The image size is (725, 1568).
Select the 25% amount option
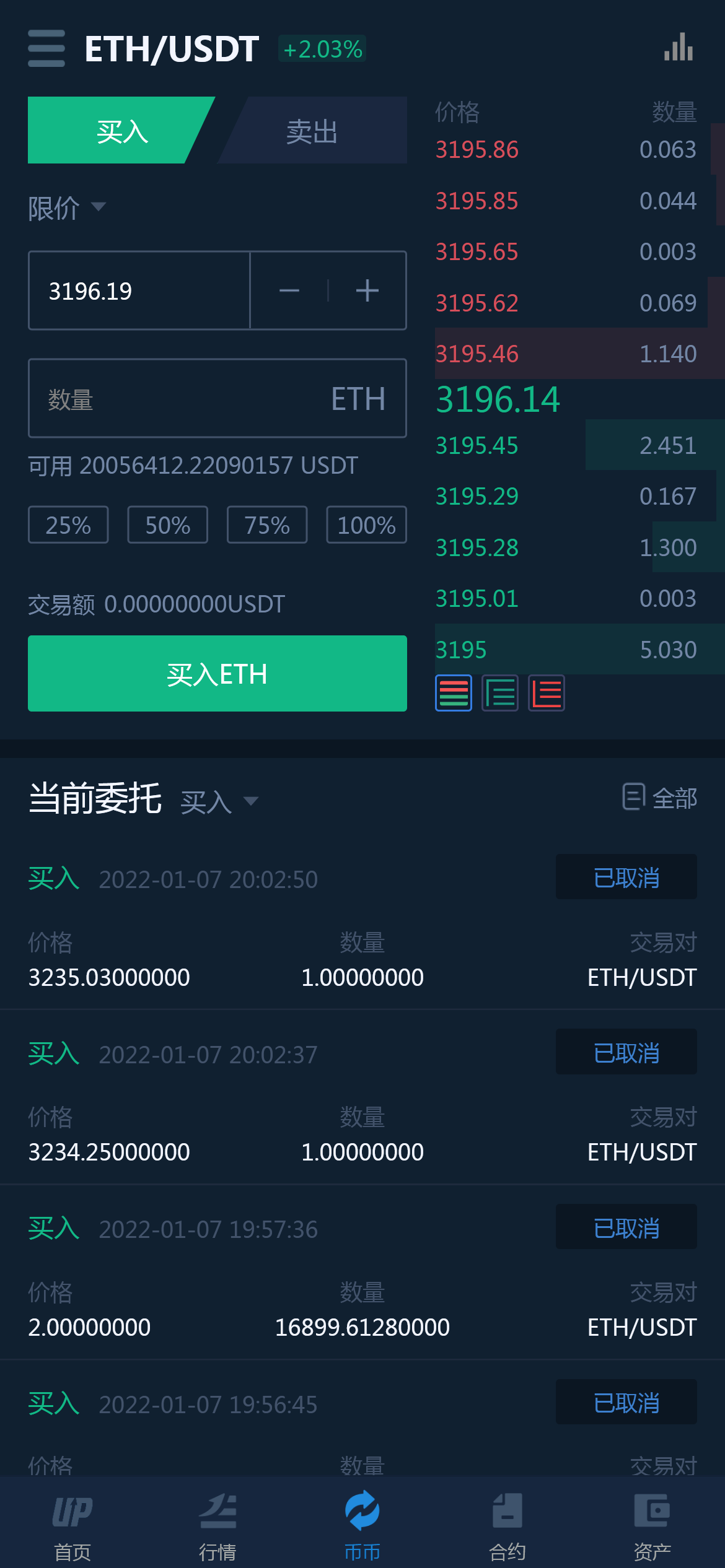[x=68, y=525]
